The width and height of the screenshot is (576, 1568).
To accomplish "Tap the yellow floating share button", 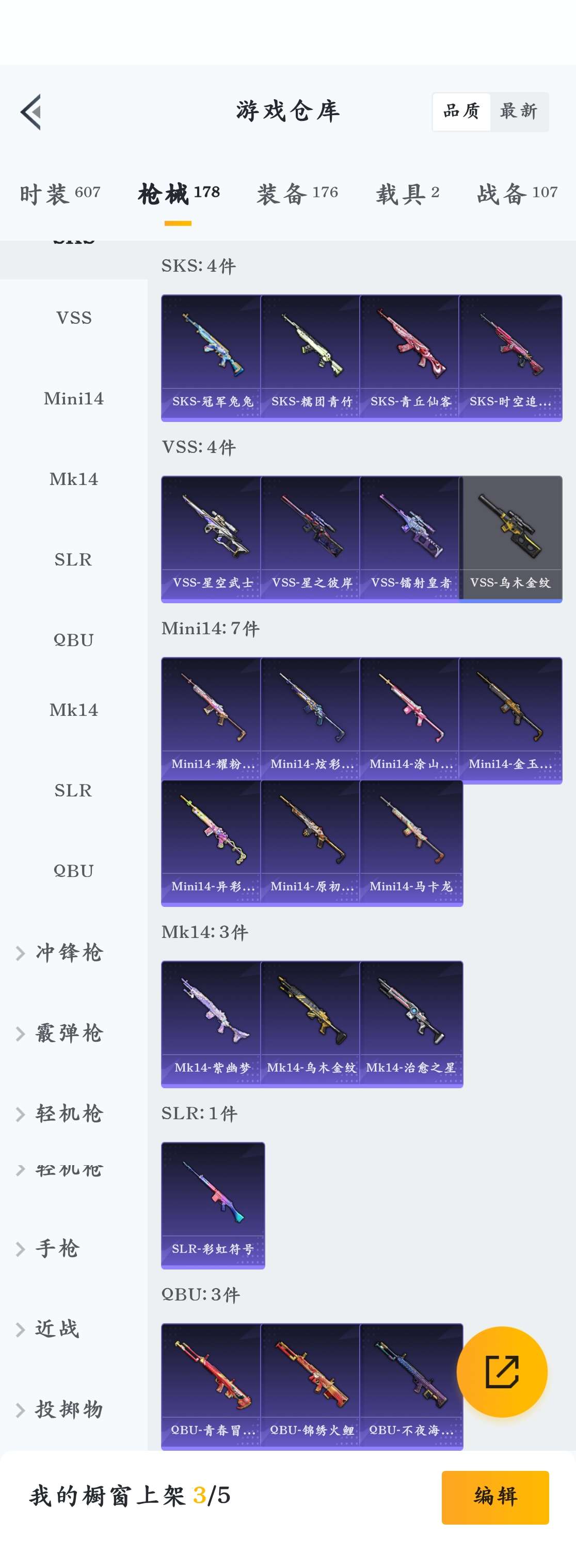I will [502, 1371].
